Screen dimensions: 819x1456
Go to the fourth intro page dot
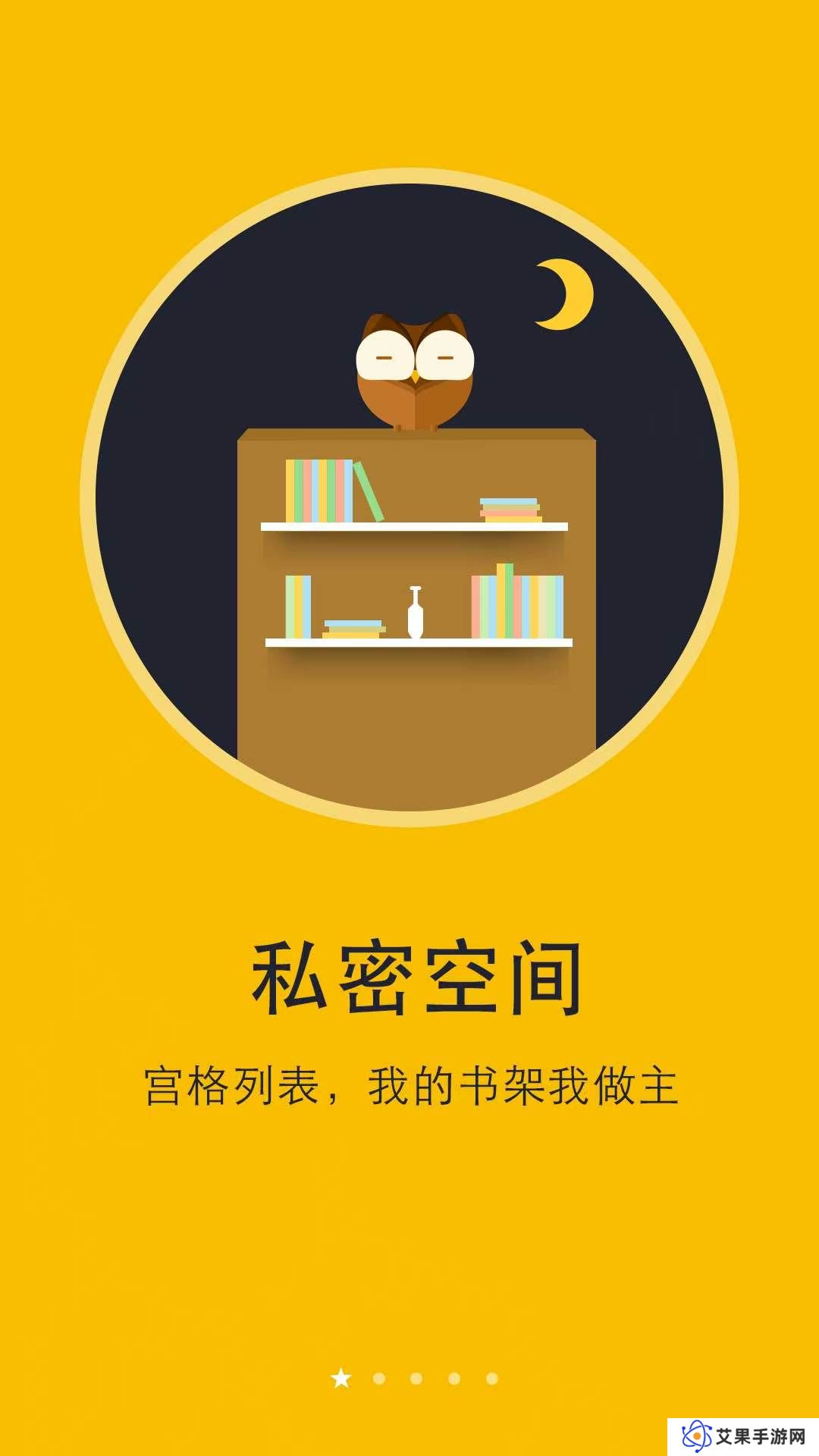(454, 1379)
